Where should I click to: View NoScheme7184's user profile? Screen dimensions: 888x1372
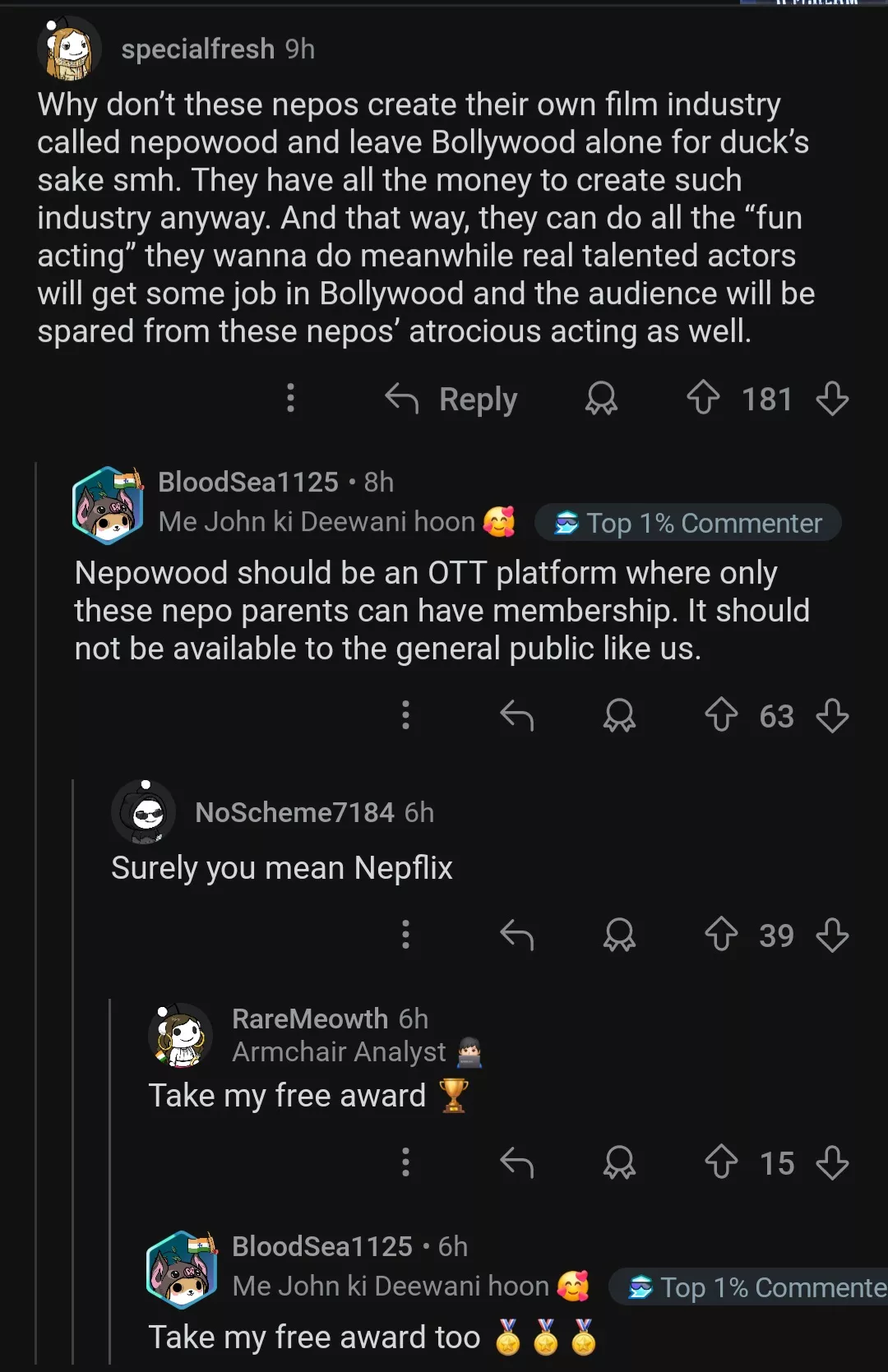[x=294, y=812]
